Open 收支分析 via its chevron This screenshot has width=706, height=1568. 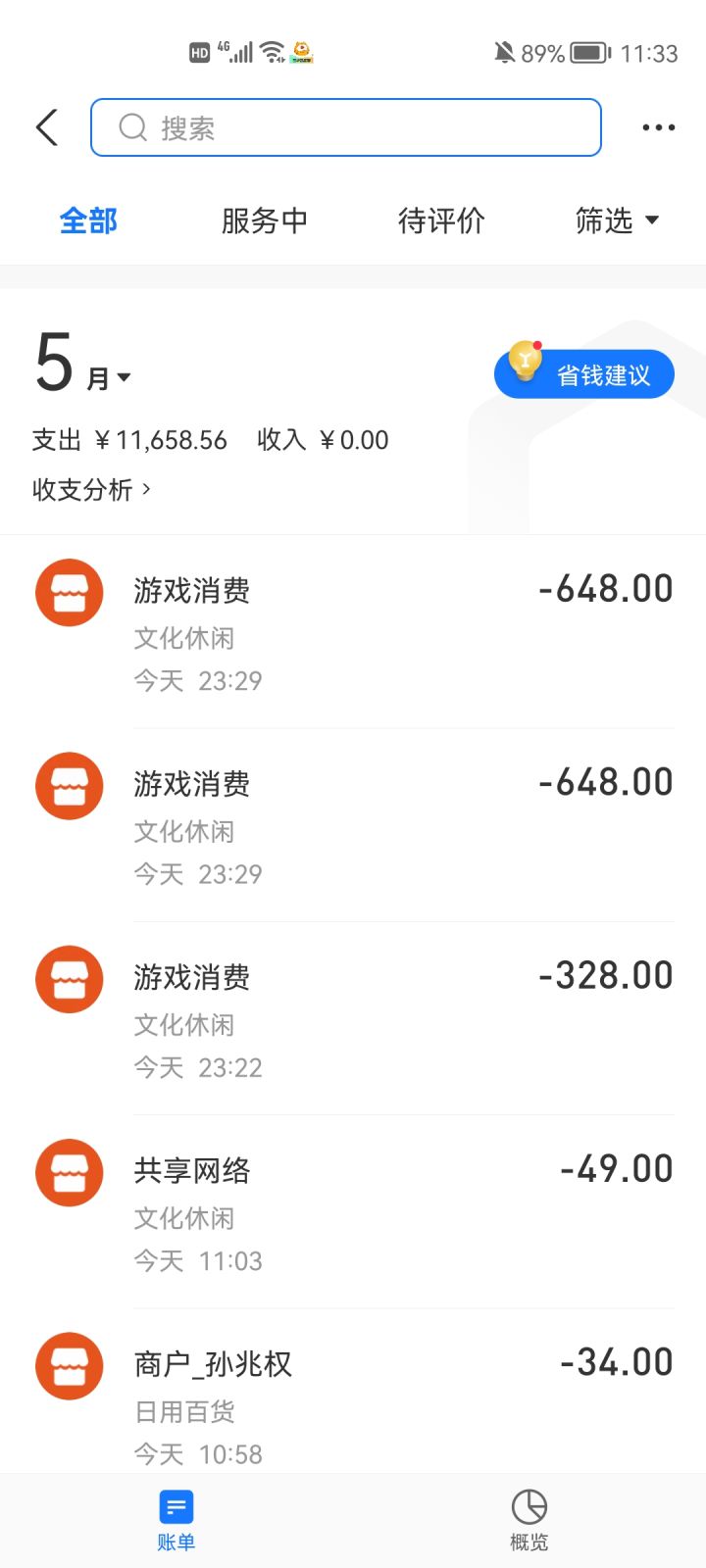click(144, 490)
